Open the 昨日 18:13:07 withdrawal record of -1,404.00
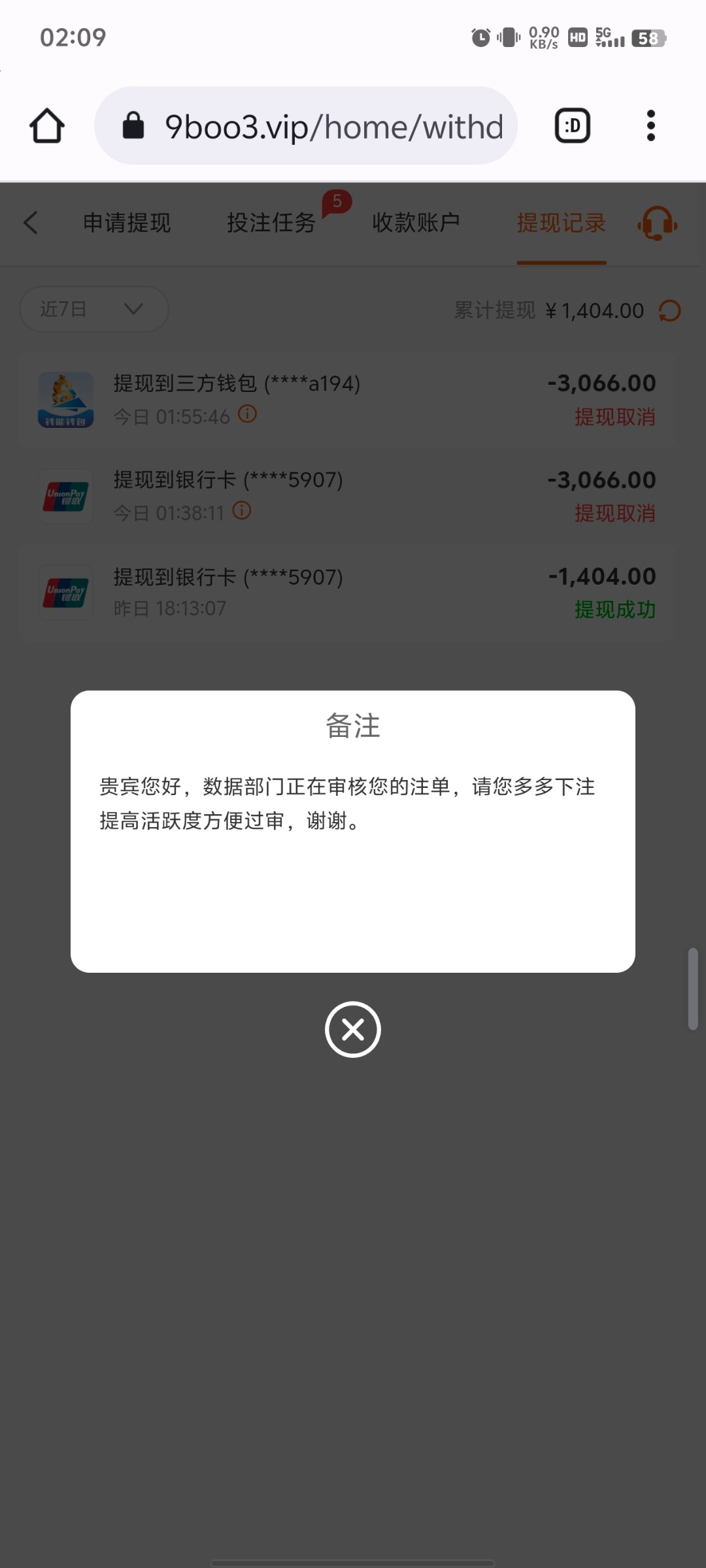This screenshot has width=706, height=1568. 346,593
